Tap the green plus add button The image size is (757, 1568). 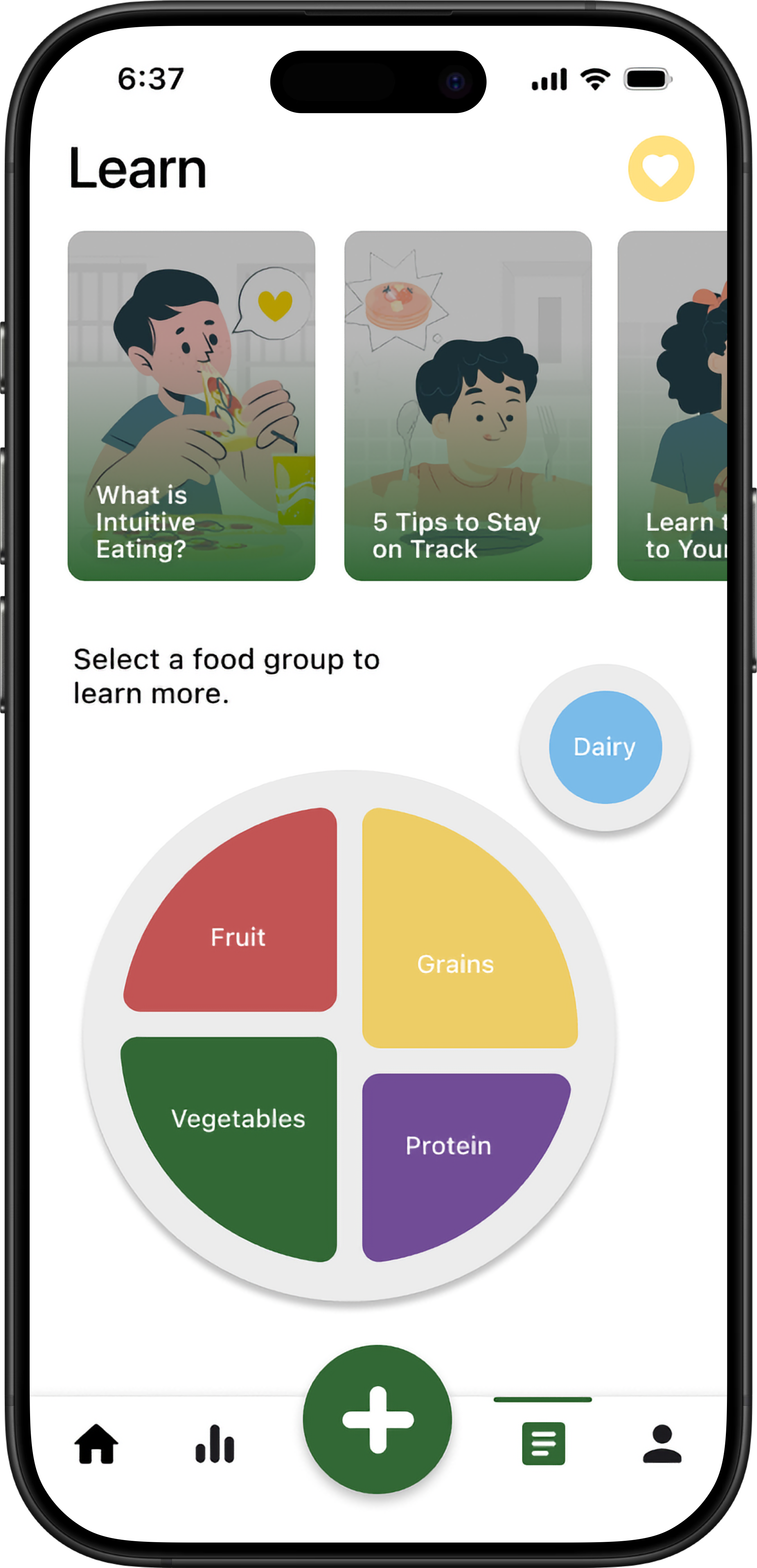coord(378,1419)
